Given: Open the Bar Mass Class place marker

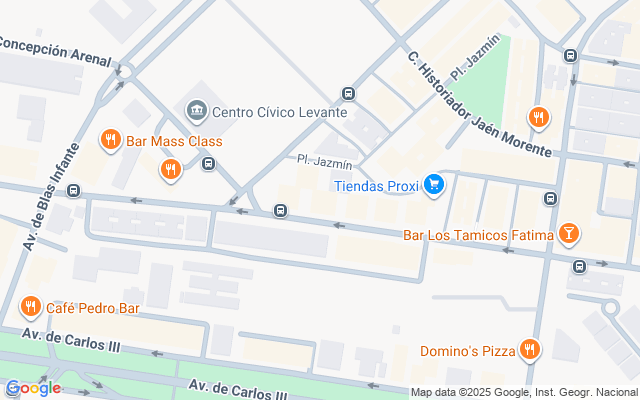Looking at the screenshot, I should pyautogui.click(x=111, y=141).
